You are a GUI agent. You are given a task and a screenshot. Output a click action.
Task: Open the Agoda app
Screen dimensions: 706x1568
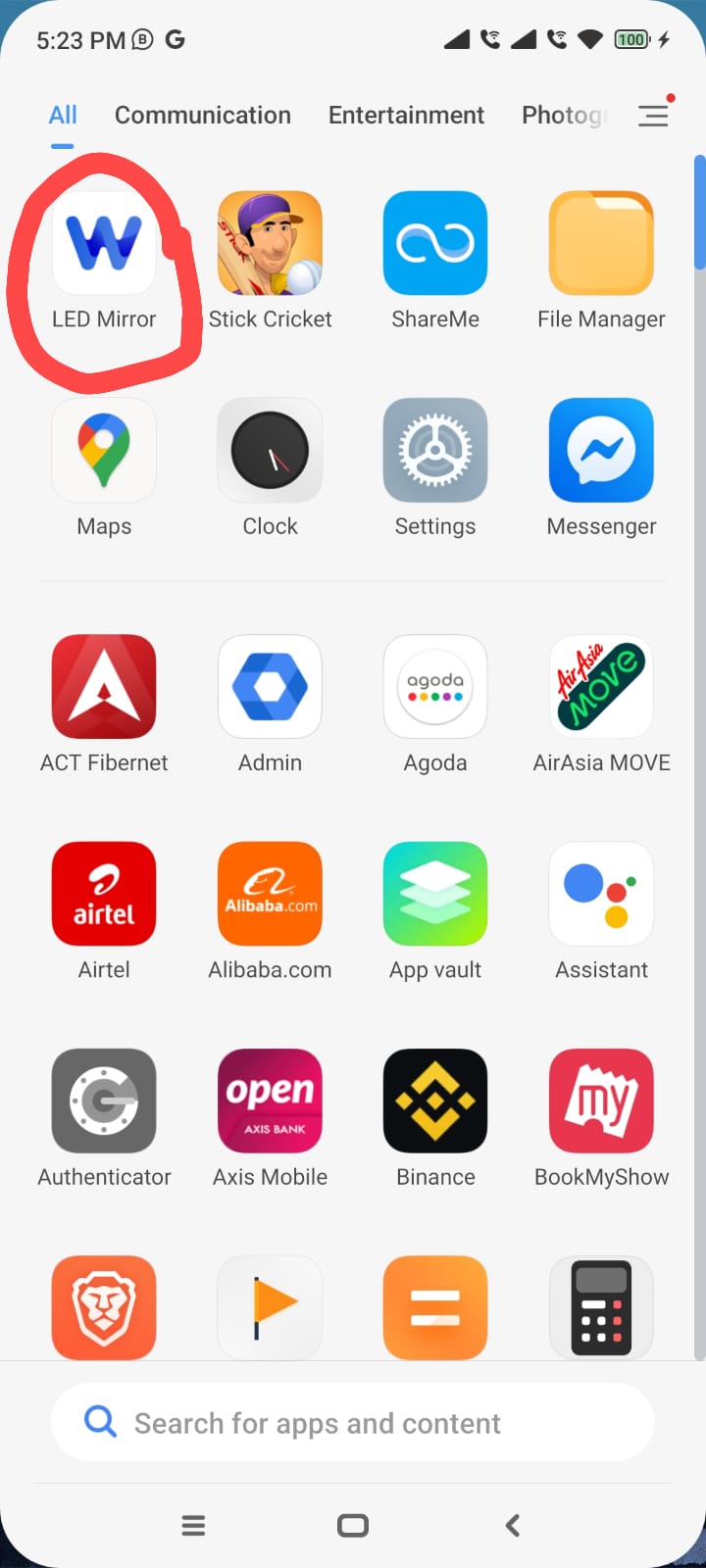click(435, 686)
